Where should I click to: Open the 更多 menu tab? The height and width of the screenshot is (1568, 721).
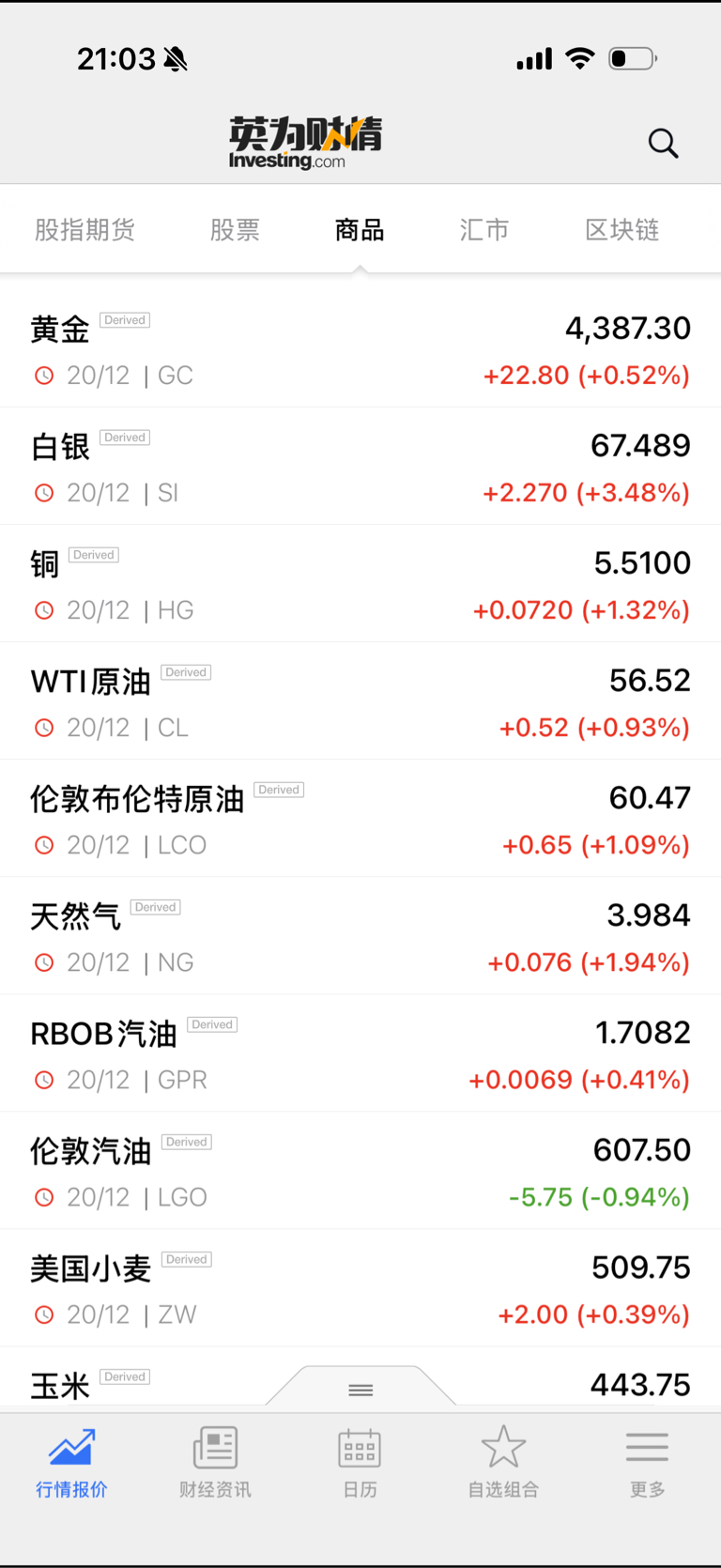coord(647,1462)
